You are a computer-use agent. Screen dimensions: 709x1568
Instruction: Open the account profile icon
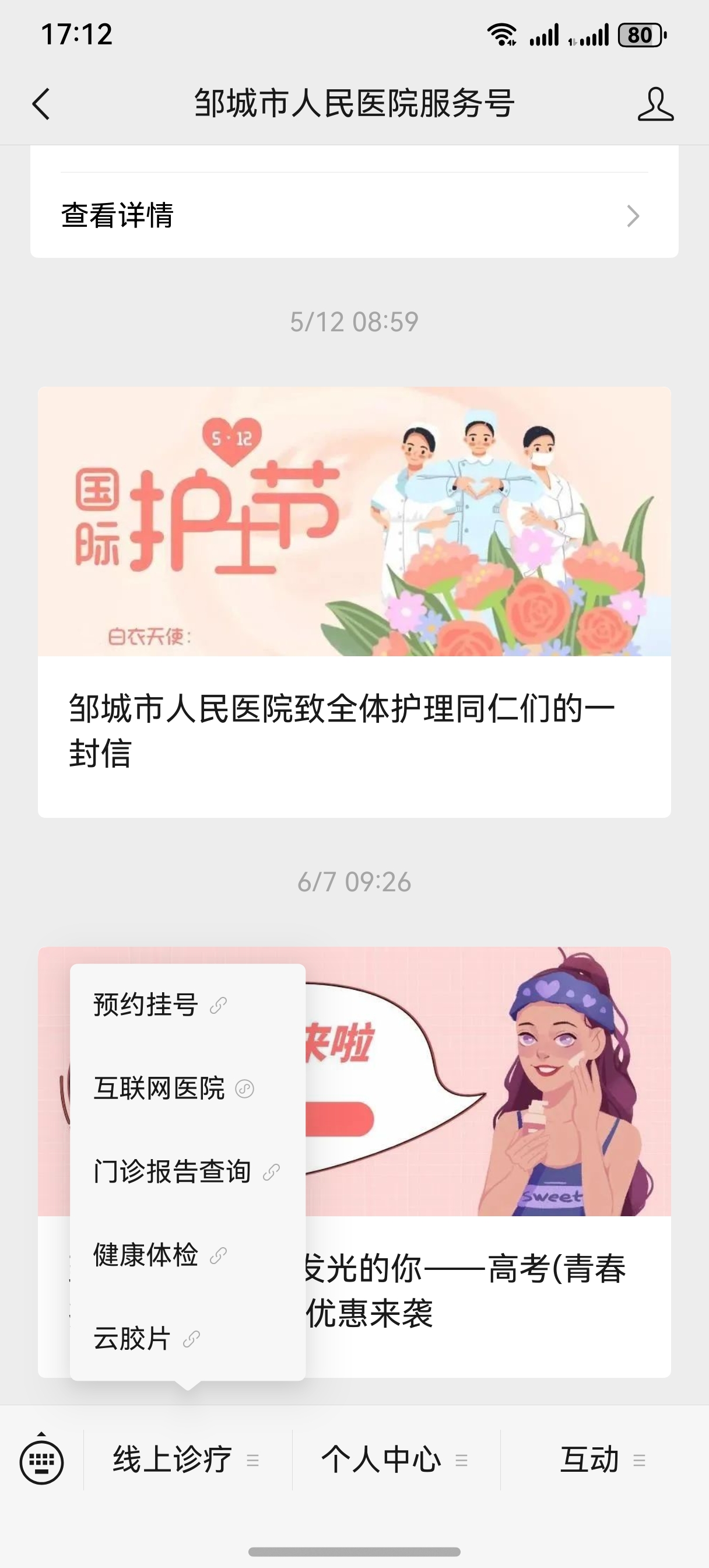point(655,103)
